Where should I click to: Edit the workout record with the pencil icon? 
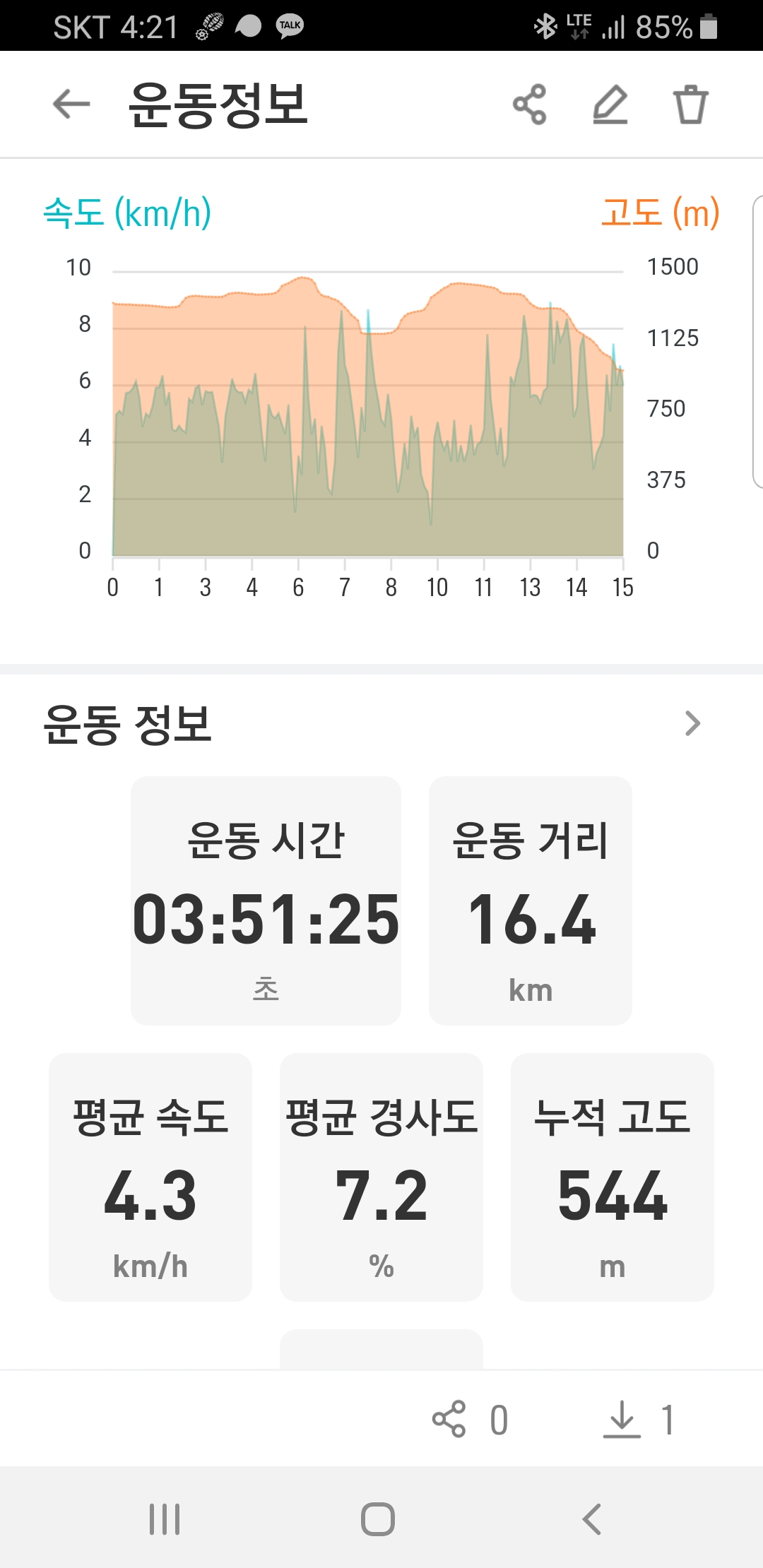610,105
